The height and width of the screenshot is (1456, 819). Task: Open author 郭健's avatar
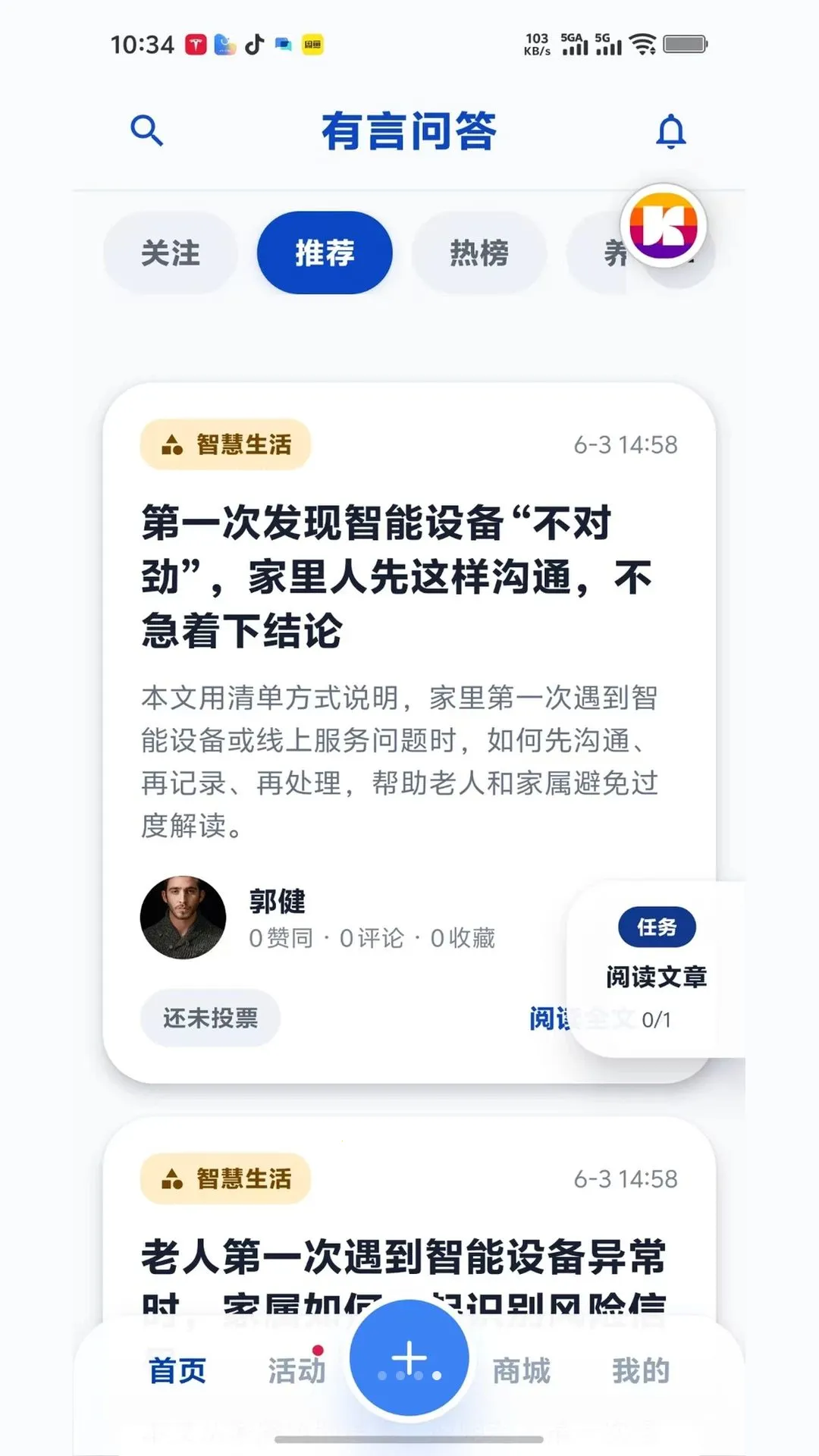[x=183, y=918]
